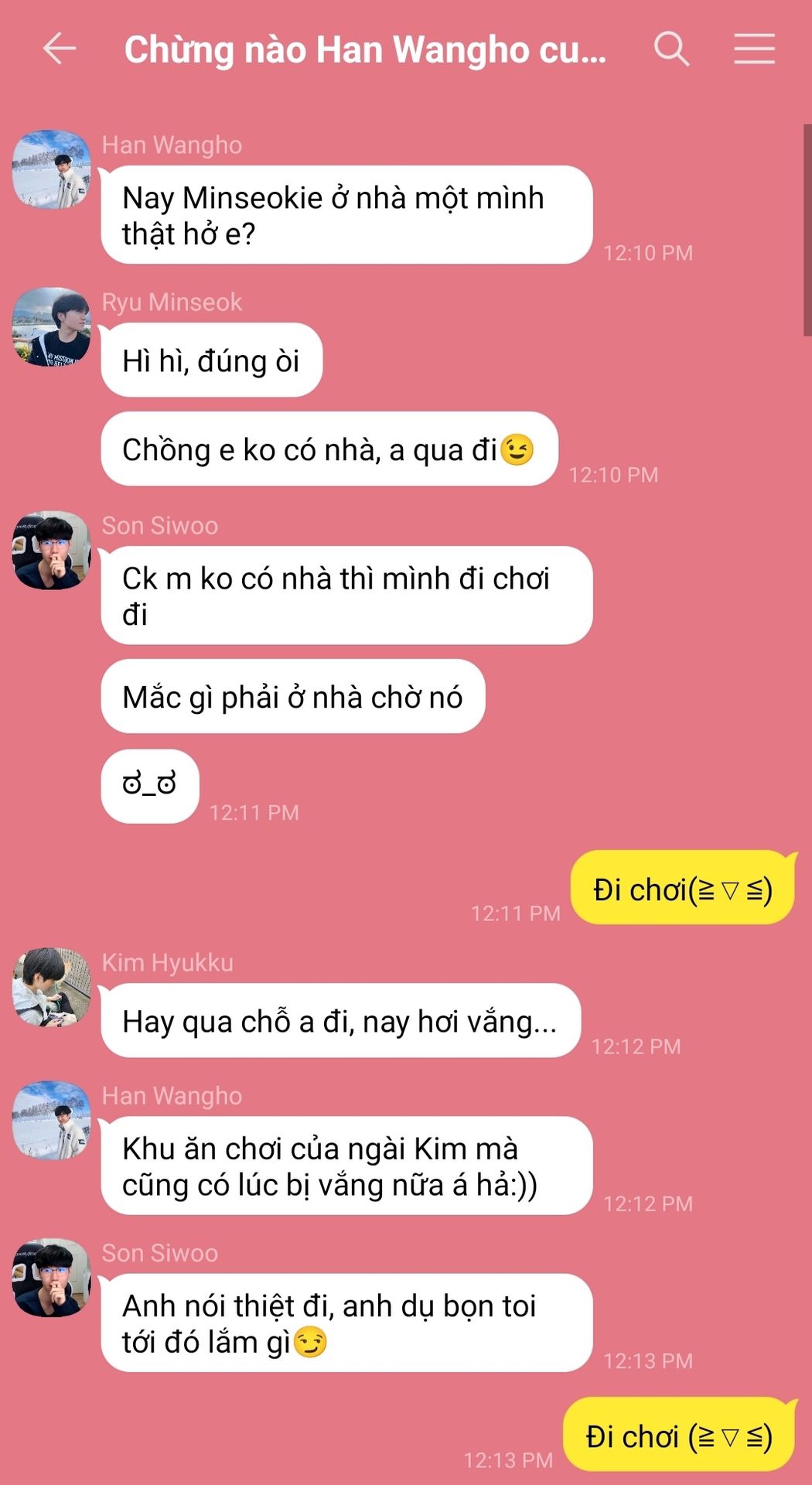Open the chat menu hamburger icon

point(754,49)
